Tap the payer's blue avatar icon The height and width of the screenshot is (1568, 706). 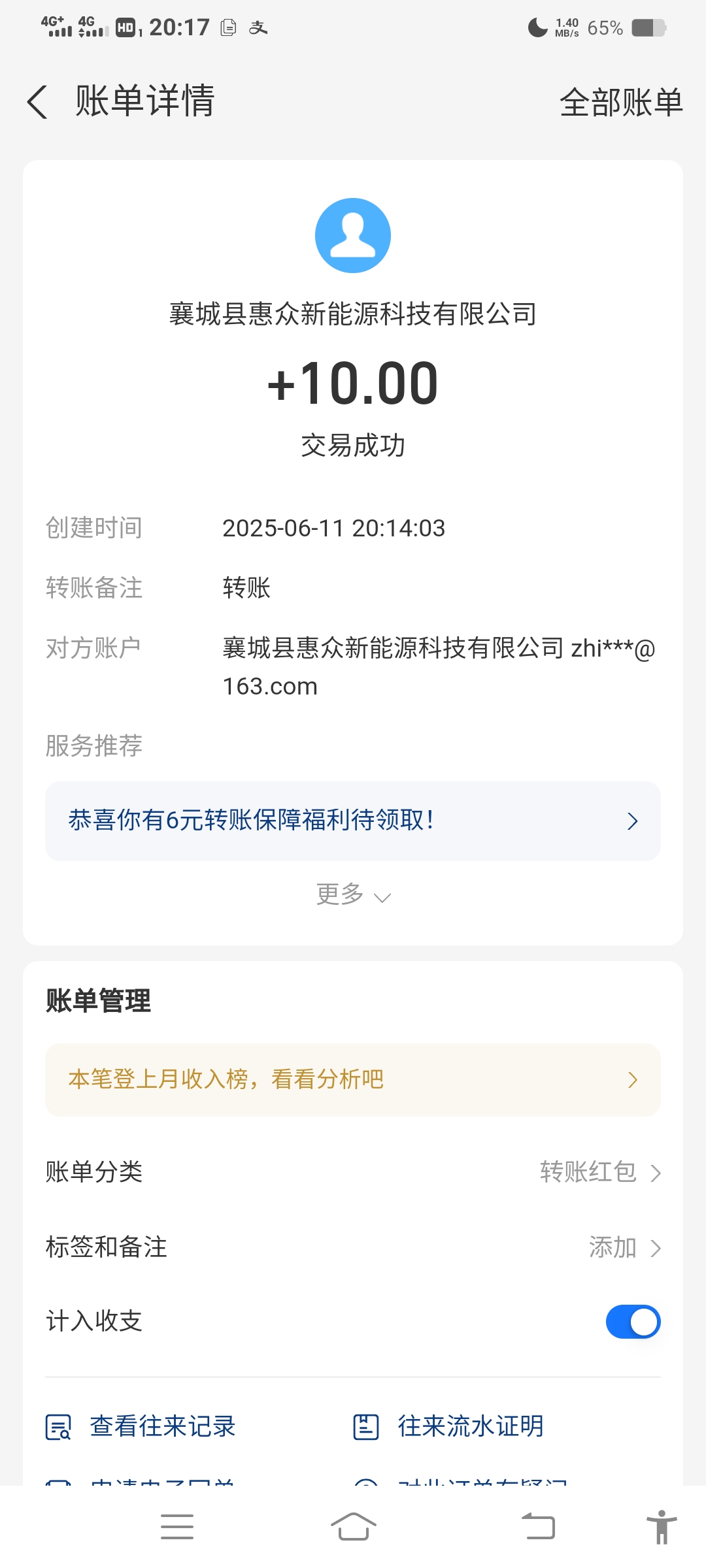[353, 235]
